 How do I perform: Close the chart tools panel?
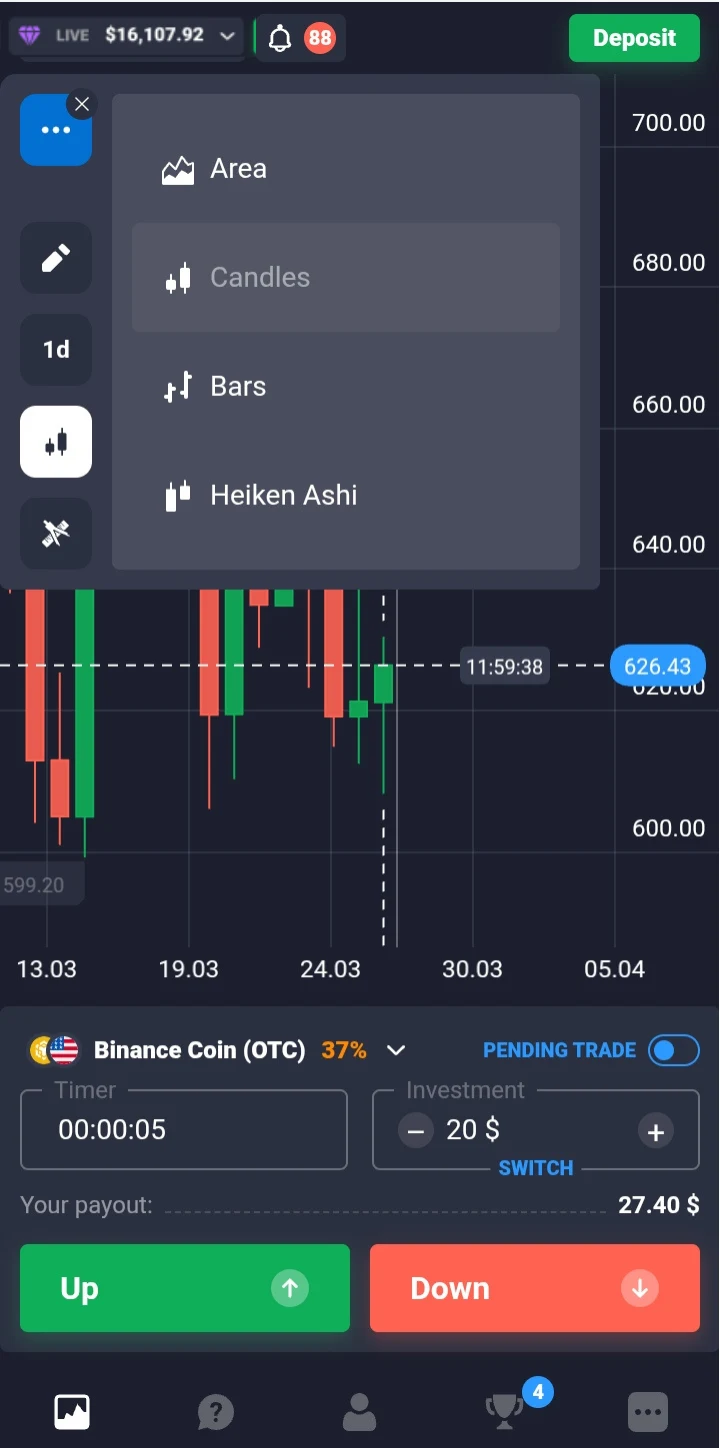point(82,104)
